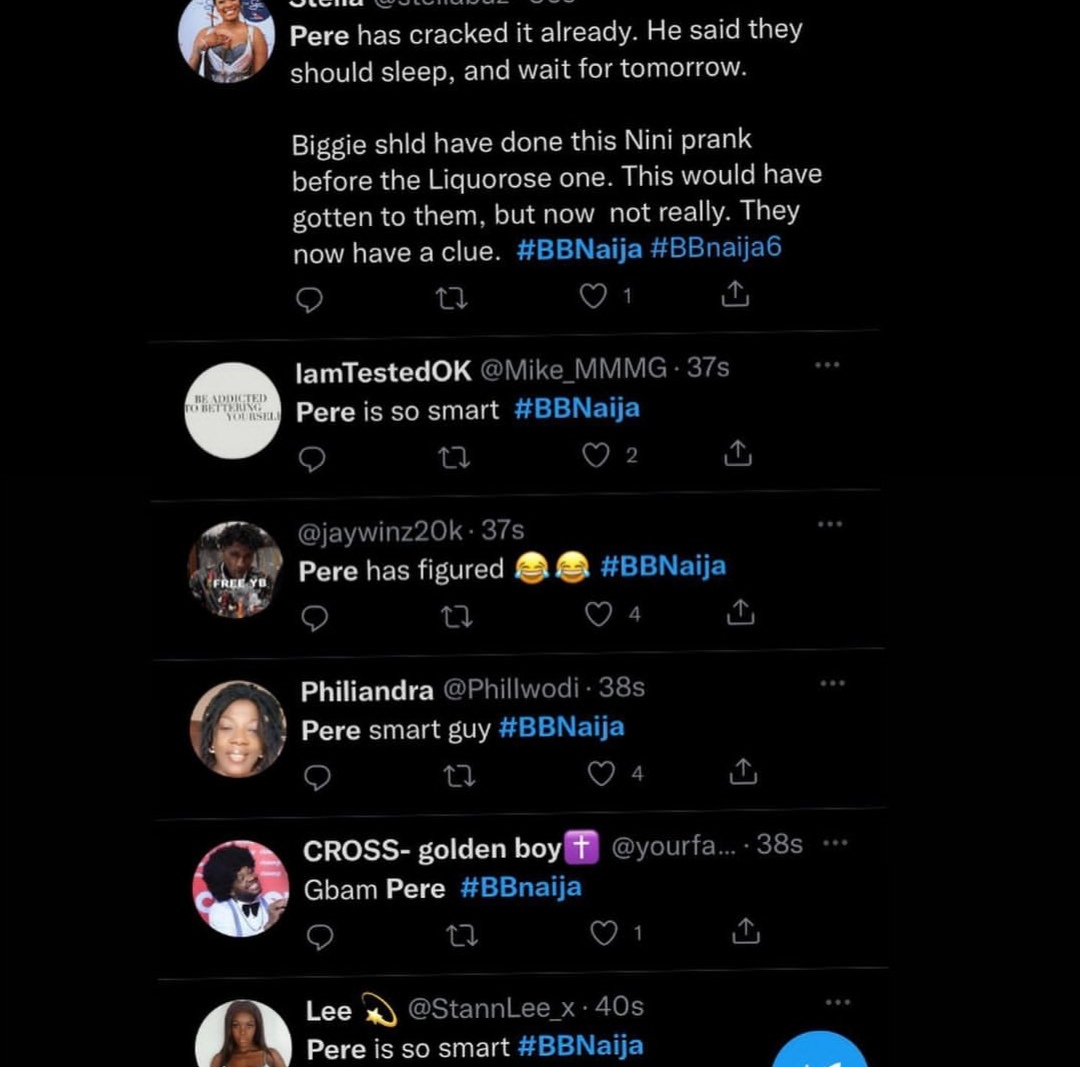The width and height of the screenshot is (1080, 1067).
Task: Share Stella's tweet
Action: click(x=735, y=295)
